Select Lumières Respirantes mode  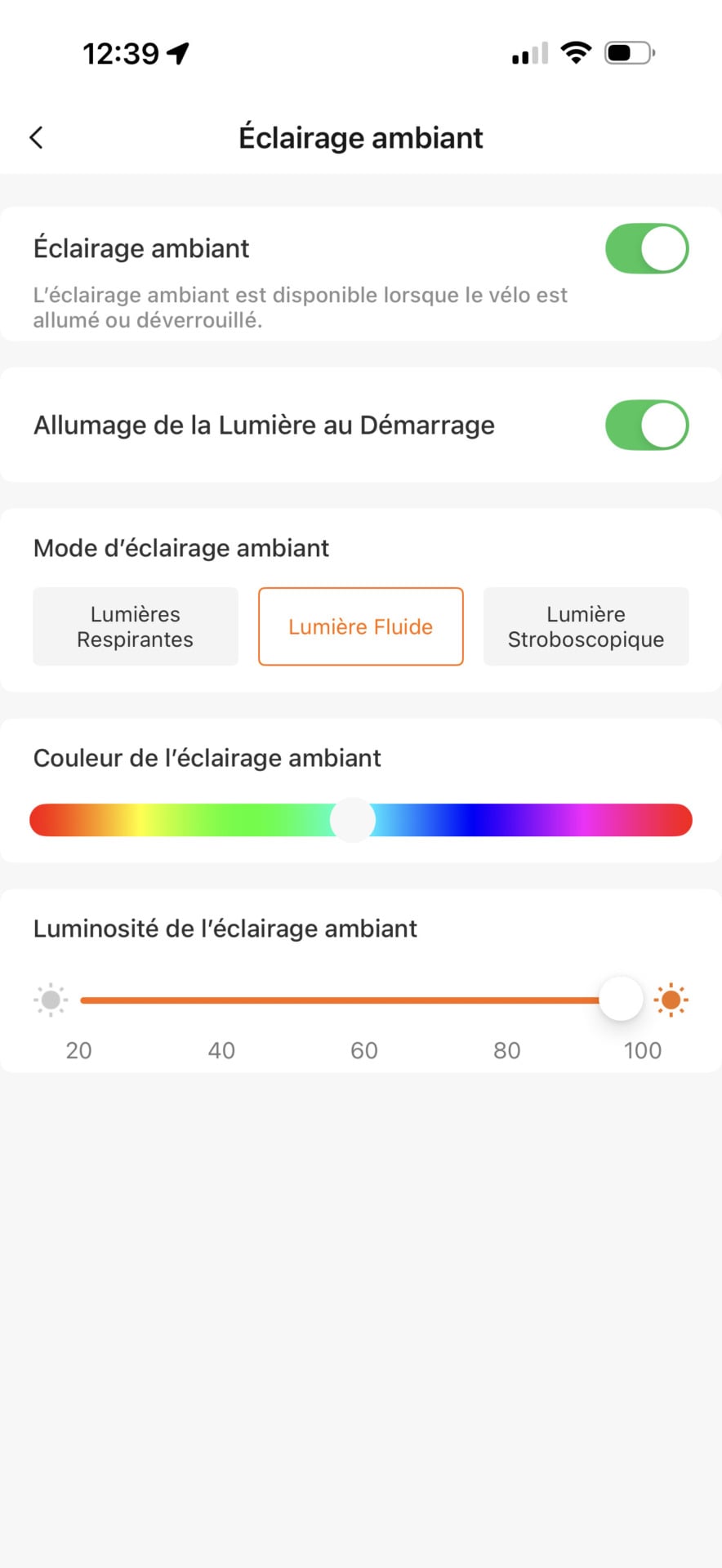point(136,626)
